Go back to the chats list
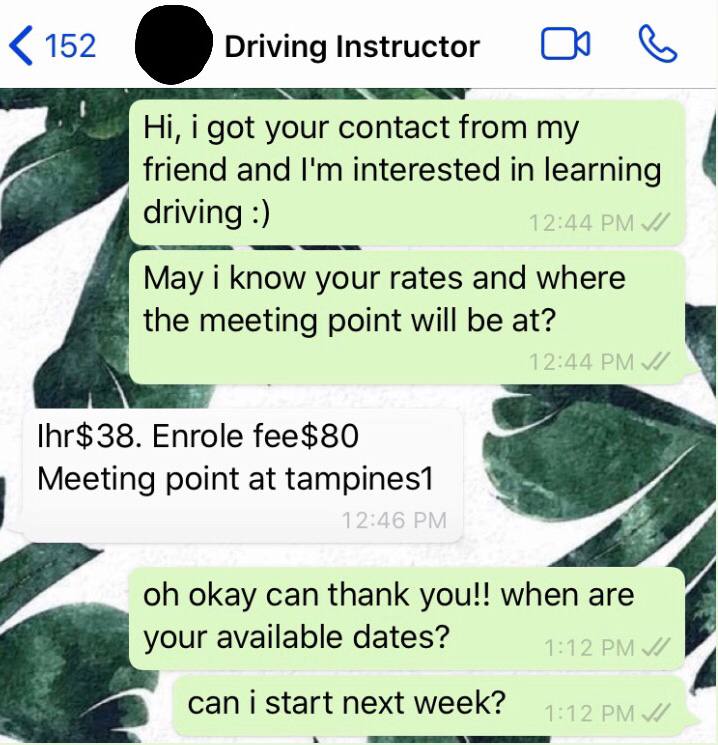The image size is (718, 745). 50,46
